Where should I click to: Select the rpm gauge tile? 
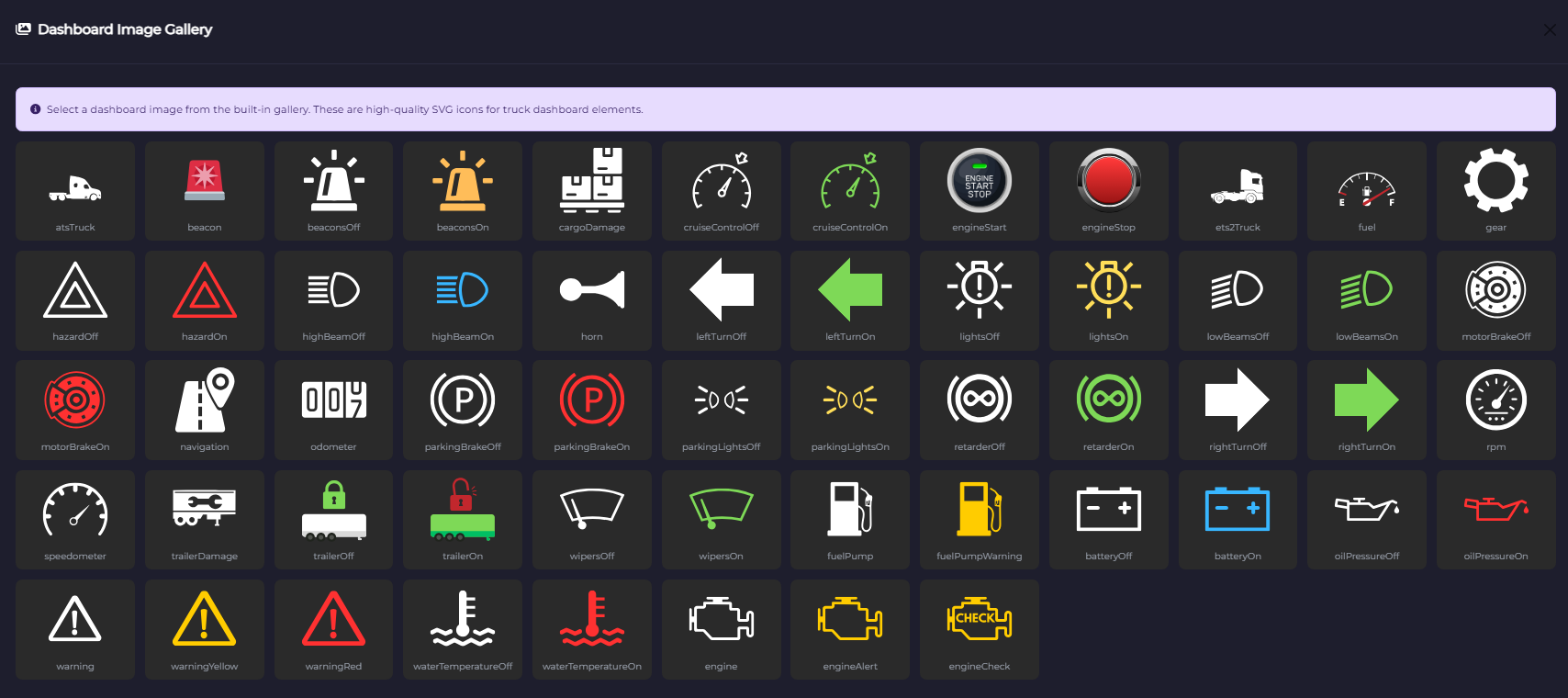coord(1496,410)
